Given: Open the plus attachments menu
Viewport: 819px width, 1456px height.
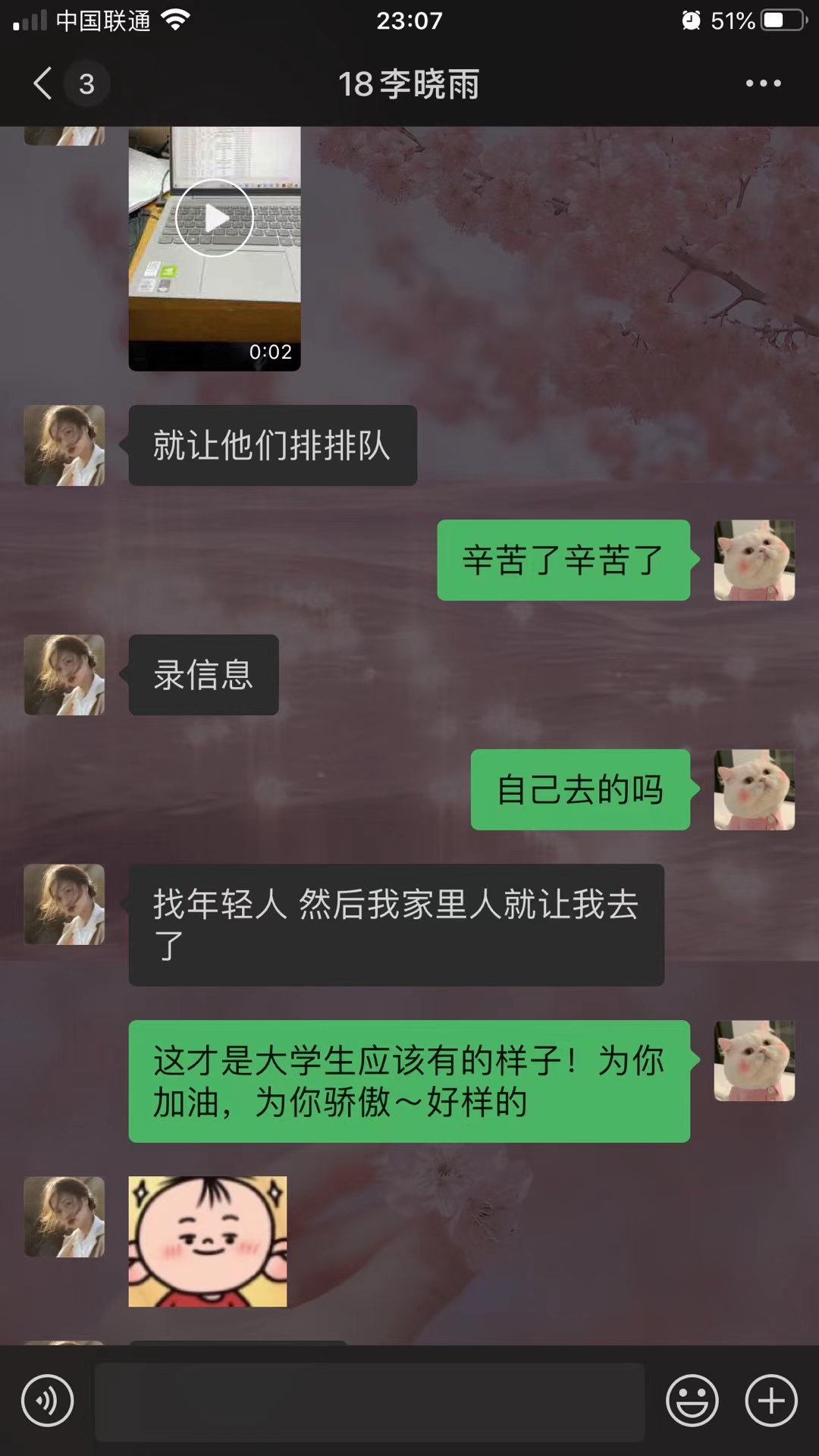Looking at the screenshot, I should [771, 1401].
